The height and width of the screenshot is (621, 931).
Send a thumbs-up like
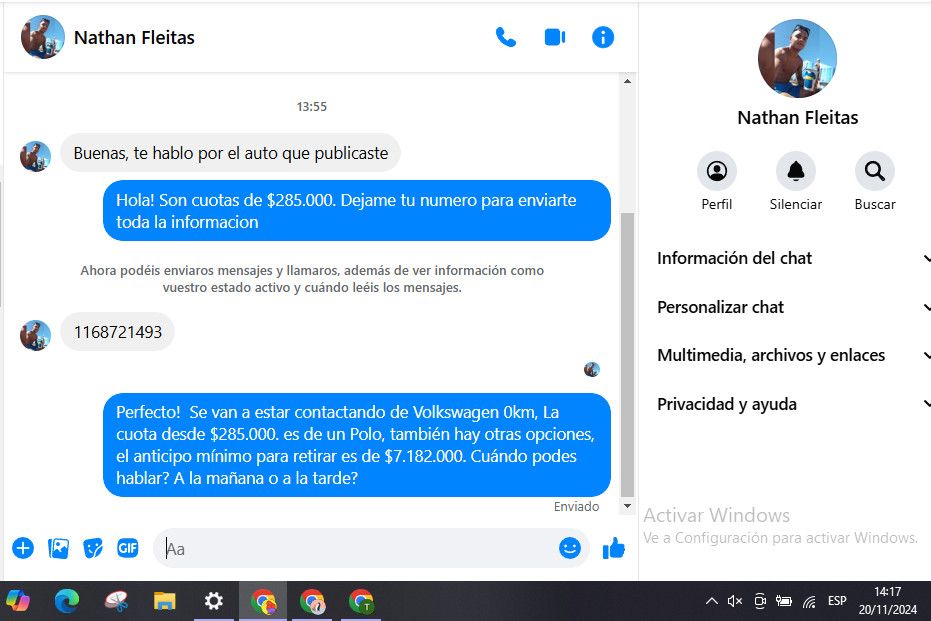(614, 548)
